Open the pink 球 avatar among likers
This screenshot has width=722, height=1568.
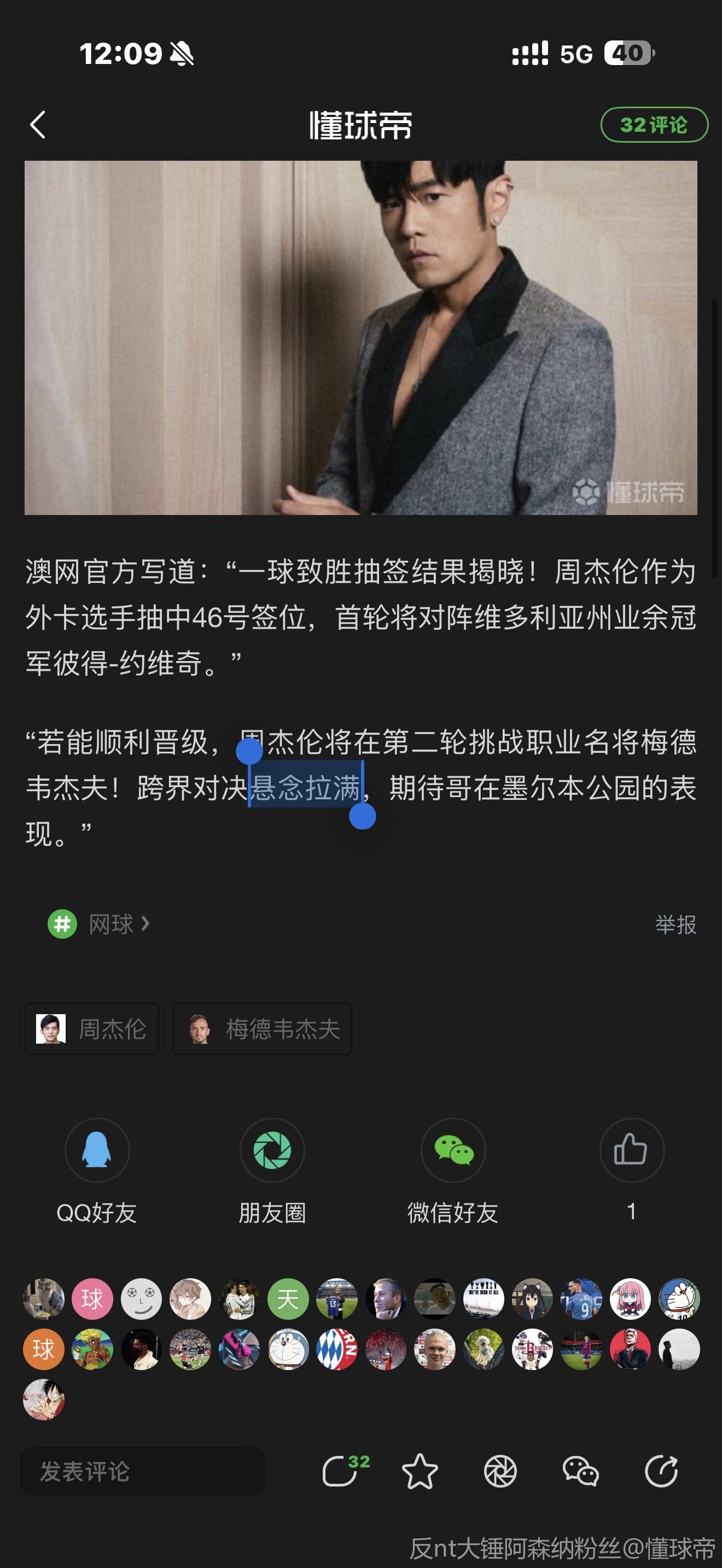point(92,1298)
